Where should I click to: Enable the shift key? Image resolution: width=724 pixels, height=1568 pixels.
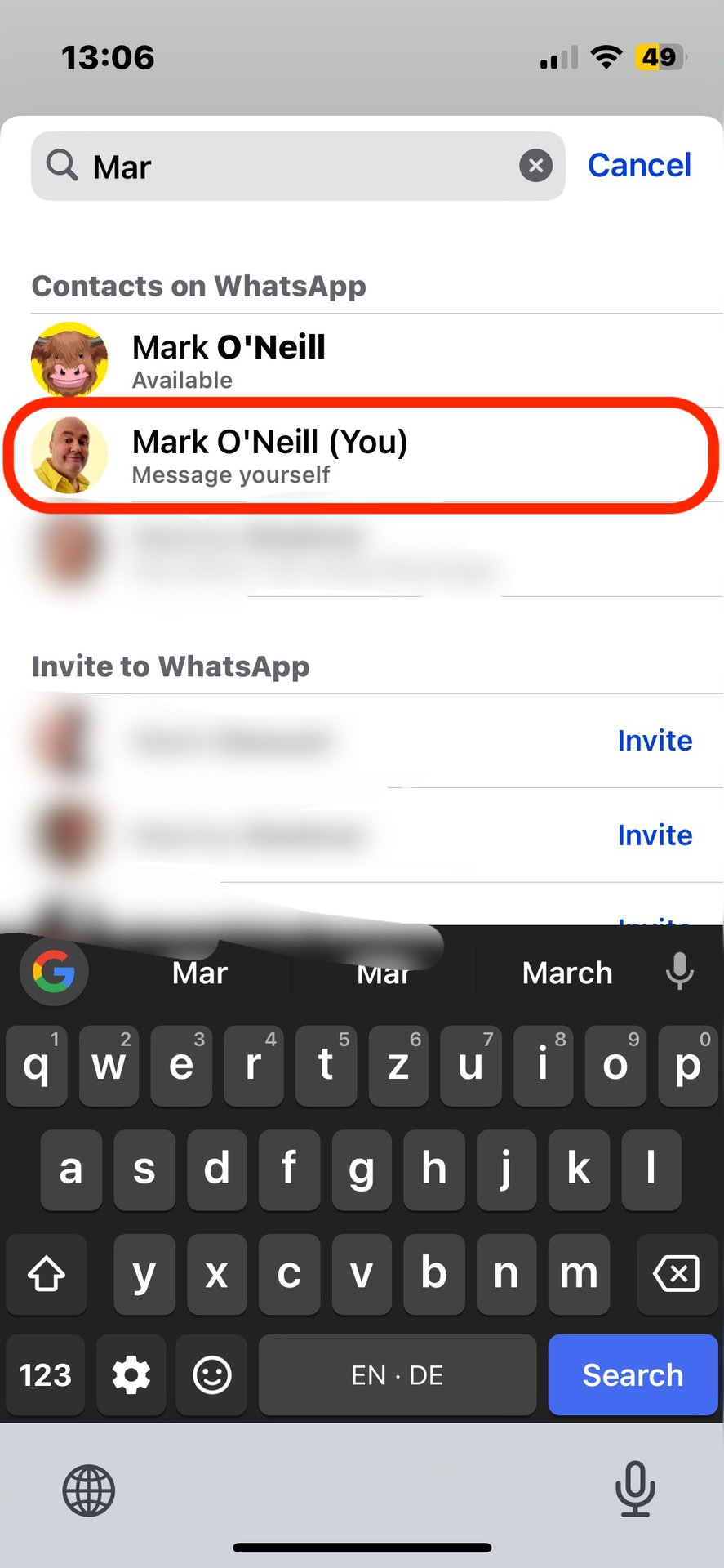tap(47, 1274)
